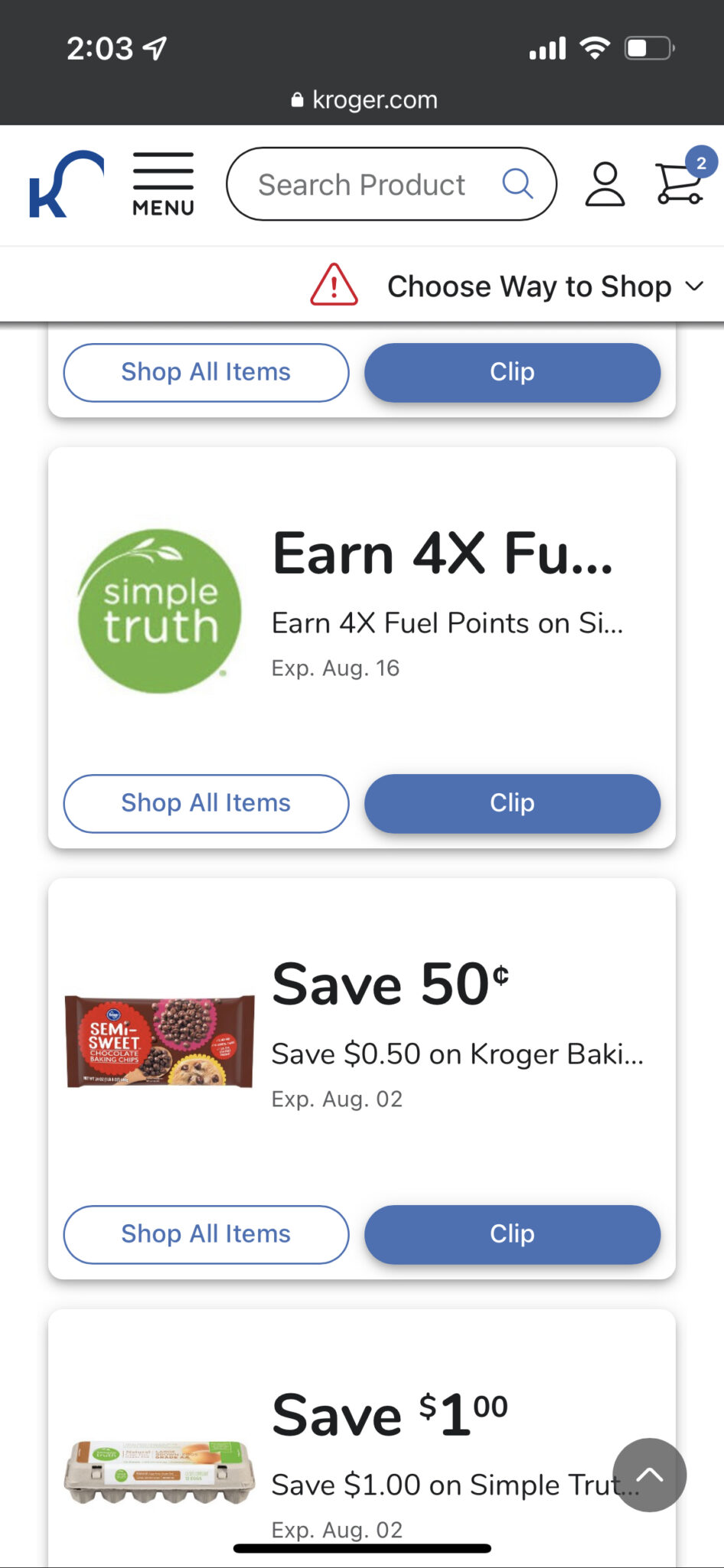Clip the Save 50¢ baking chips coupon
The height and width of the screenshot is (1568, 724).
(512, 1234)
